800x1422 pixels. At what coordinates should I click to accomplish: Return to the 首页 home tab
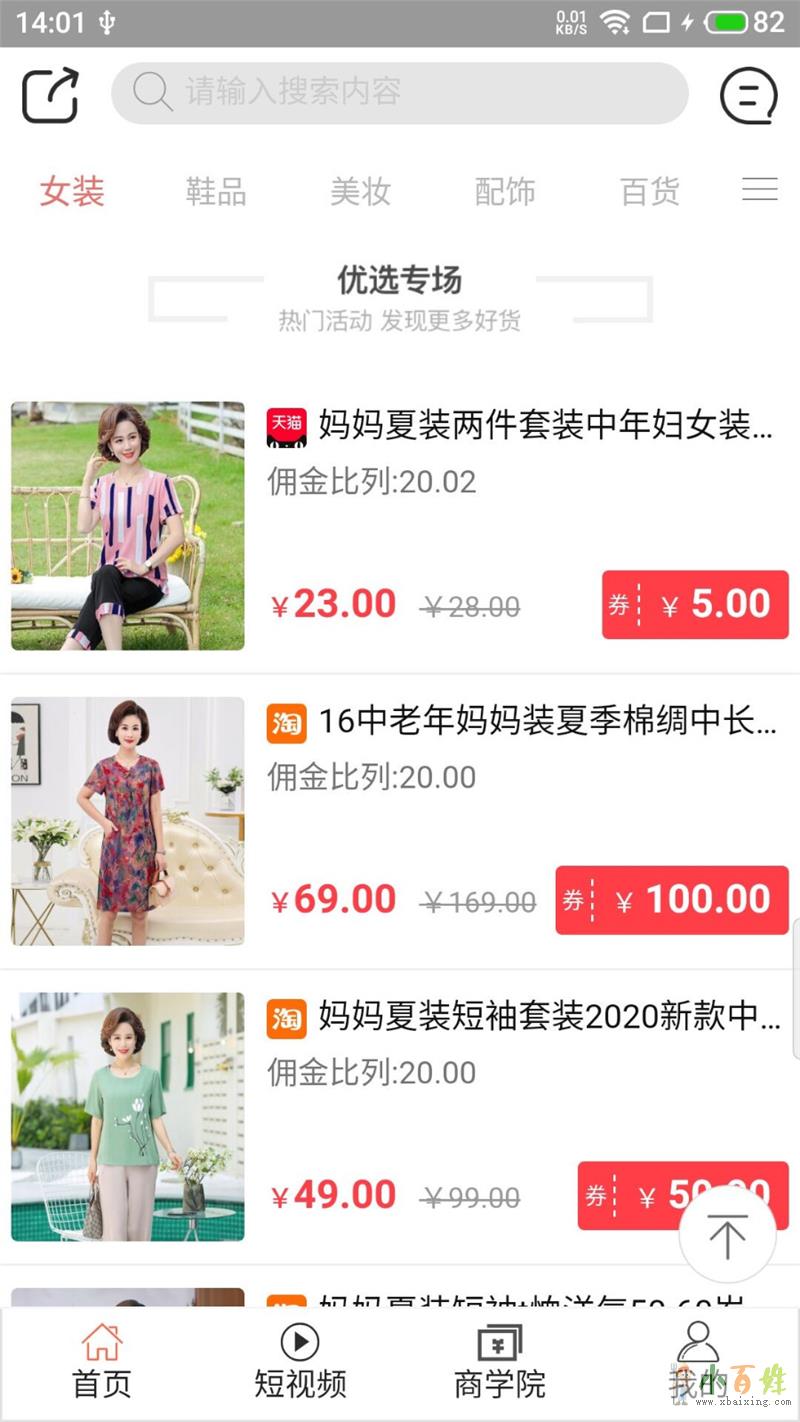101,1362
